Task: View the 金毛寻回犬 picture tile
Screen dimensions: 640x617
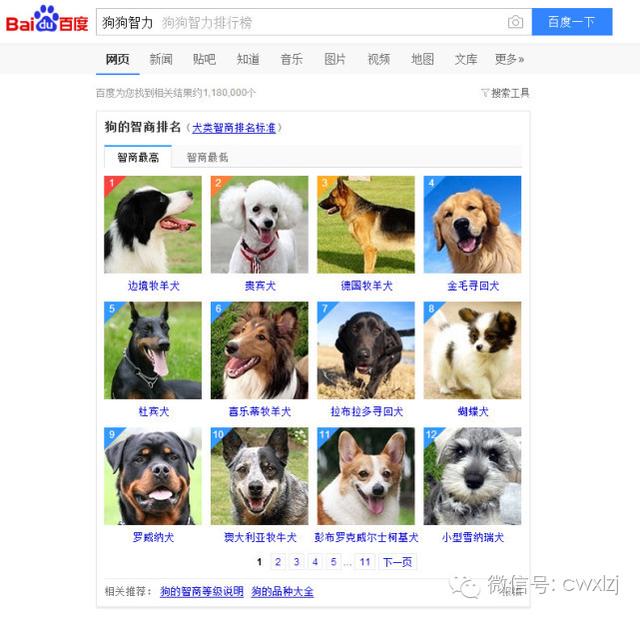Action: click(472, 225)
